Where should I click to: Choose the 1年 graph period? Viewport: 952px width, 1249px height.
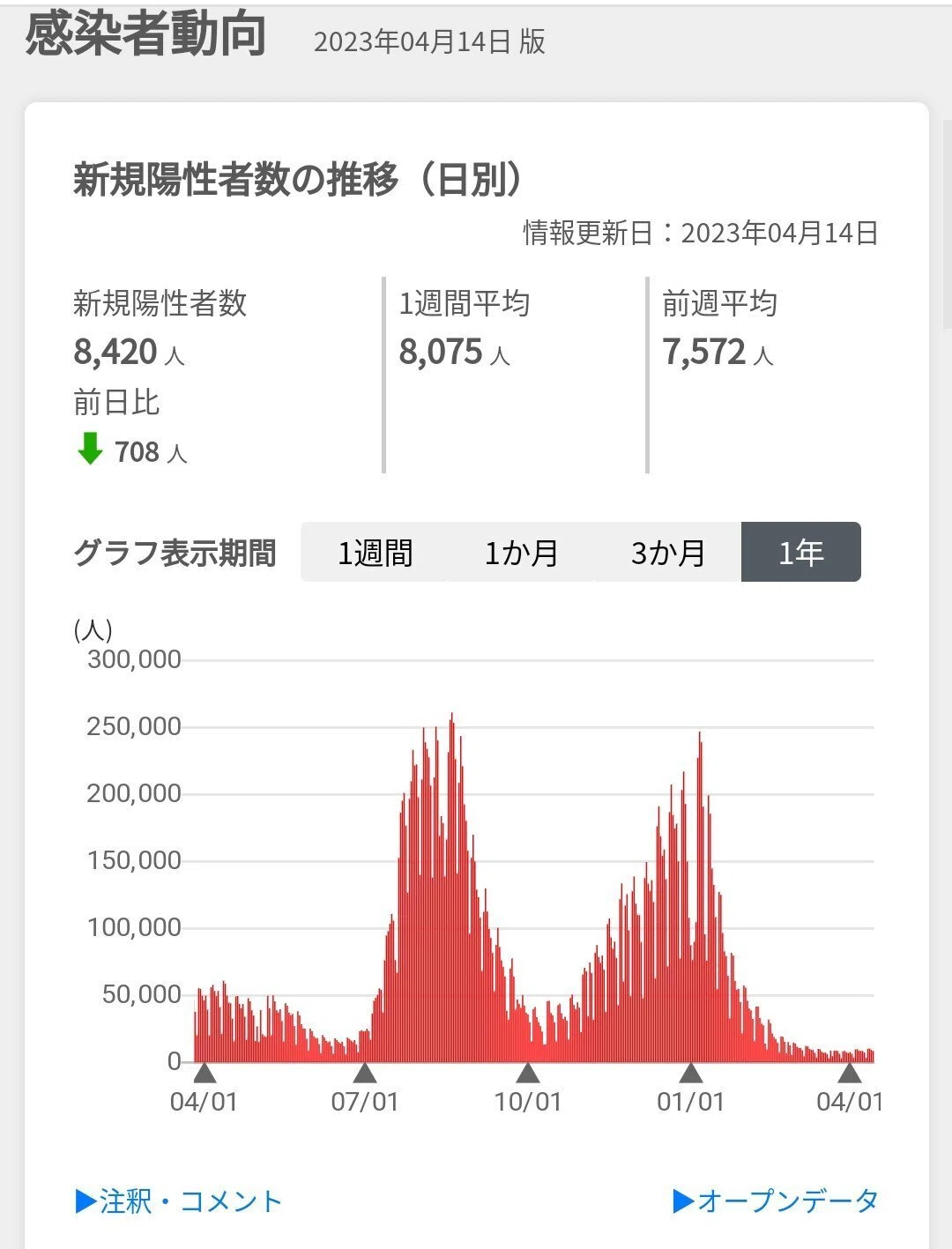800,553
